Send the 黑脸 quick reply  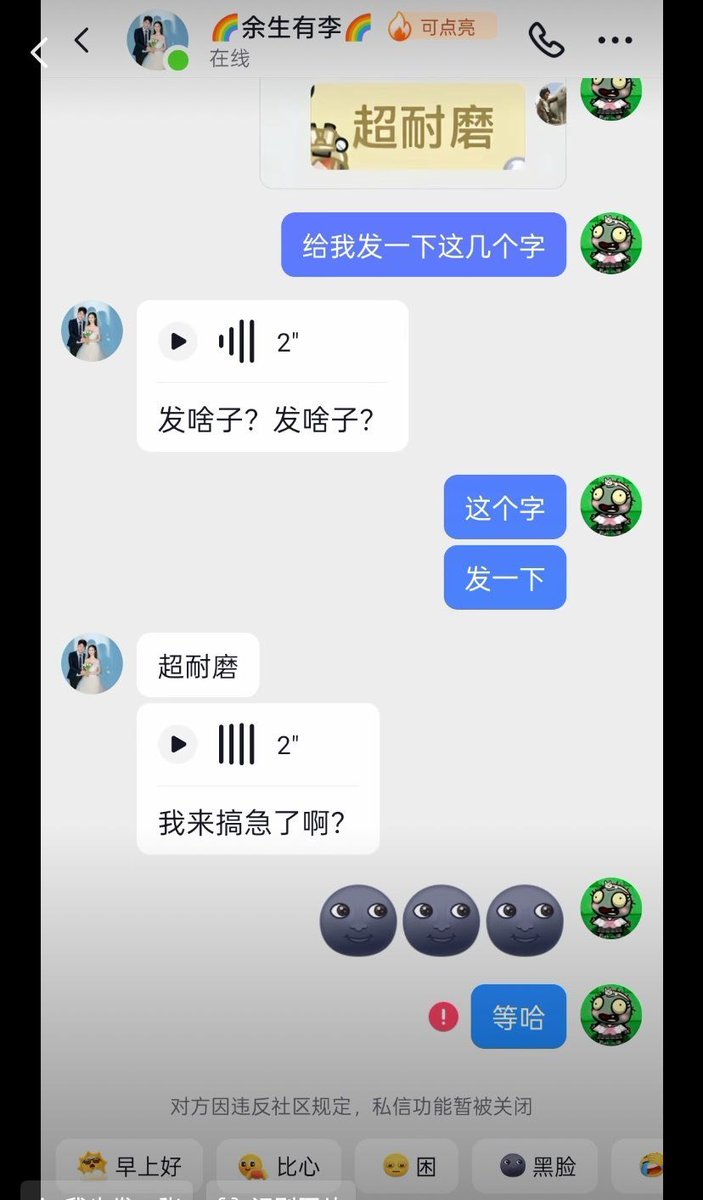point(535,1166)
